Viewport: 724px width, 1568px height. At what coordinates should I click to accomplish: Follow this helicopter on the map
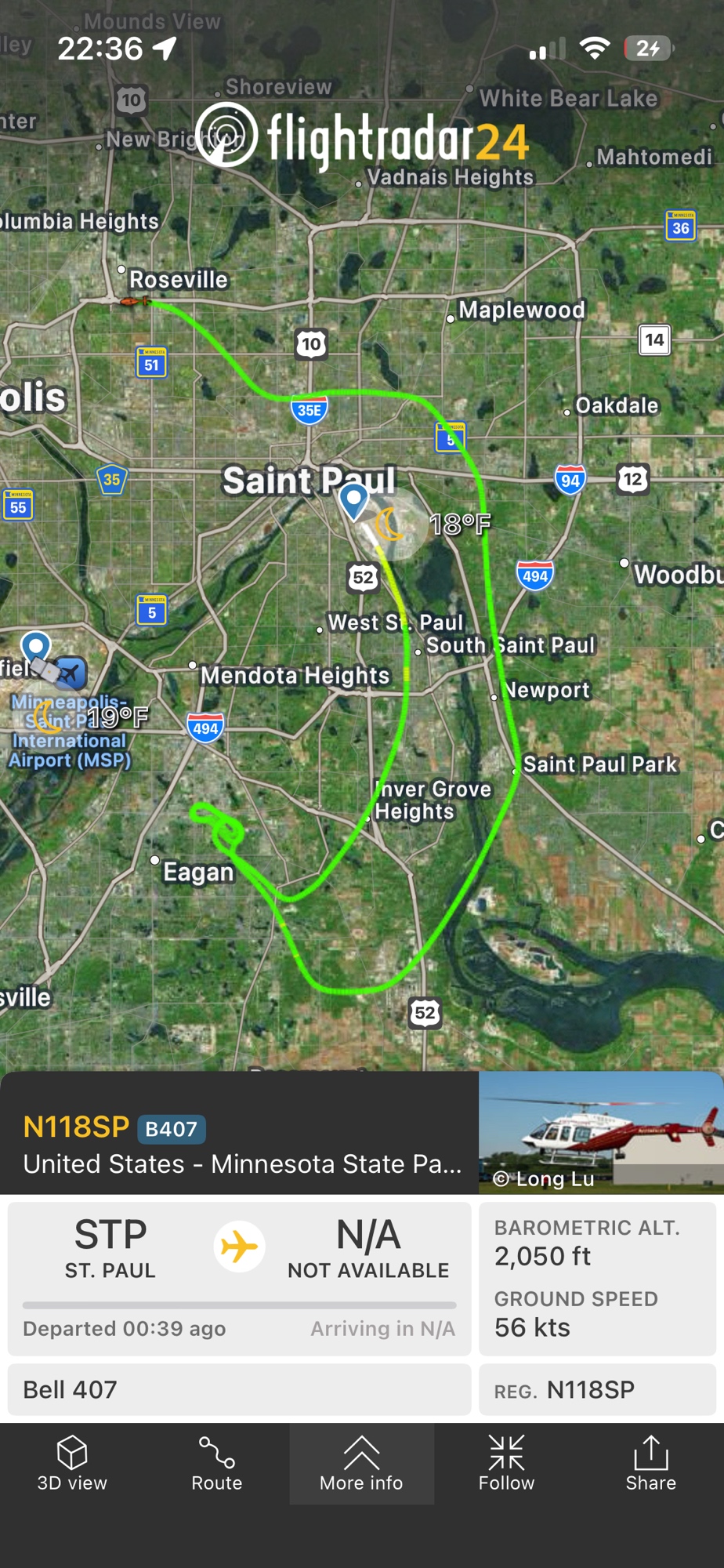(x=506, y=1463)
